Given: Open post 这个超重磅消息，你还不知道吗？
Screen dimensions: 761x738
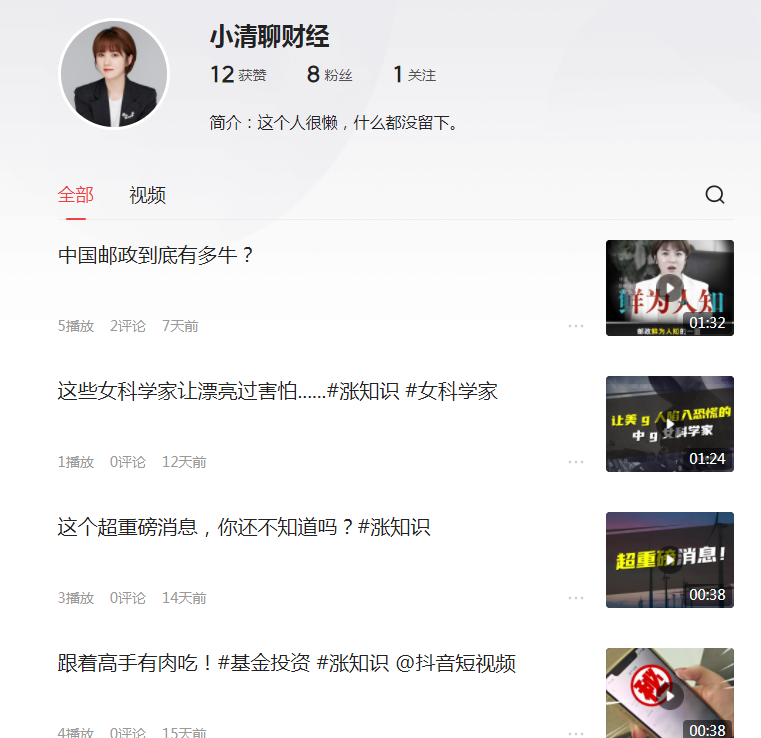Looking at the screenshot, I should pyautogui.click(x=244, y=527).
